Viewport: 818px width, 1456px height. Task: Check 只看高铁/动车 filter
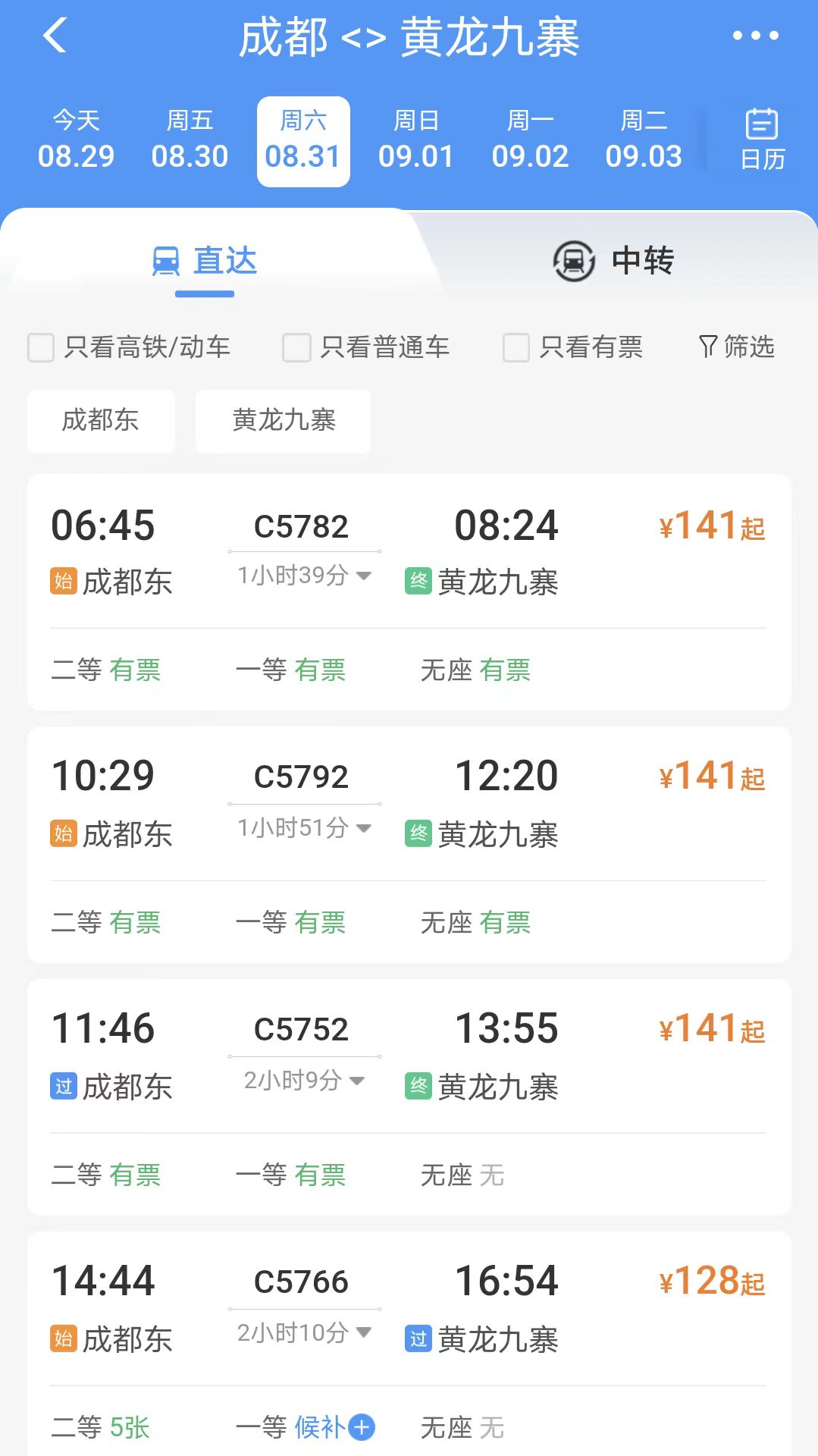click(41, 348)
